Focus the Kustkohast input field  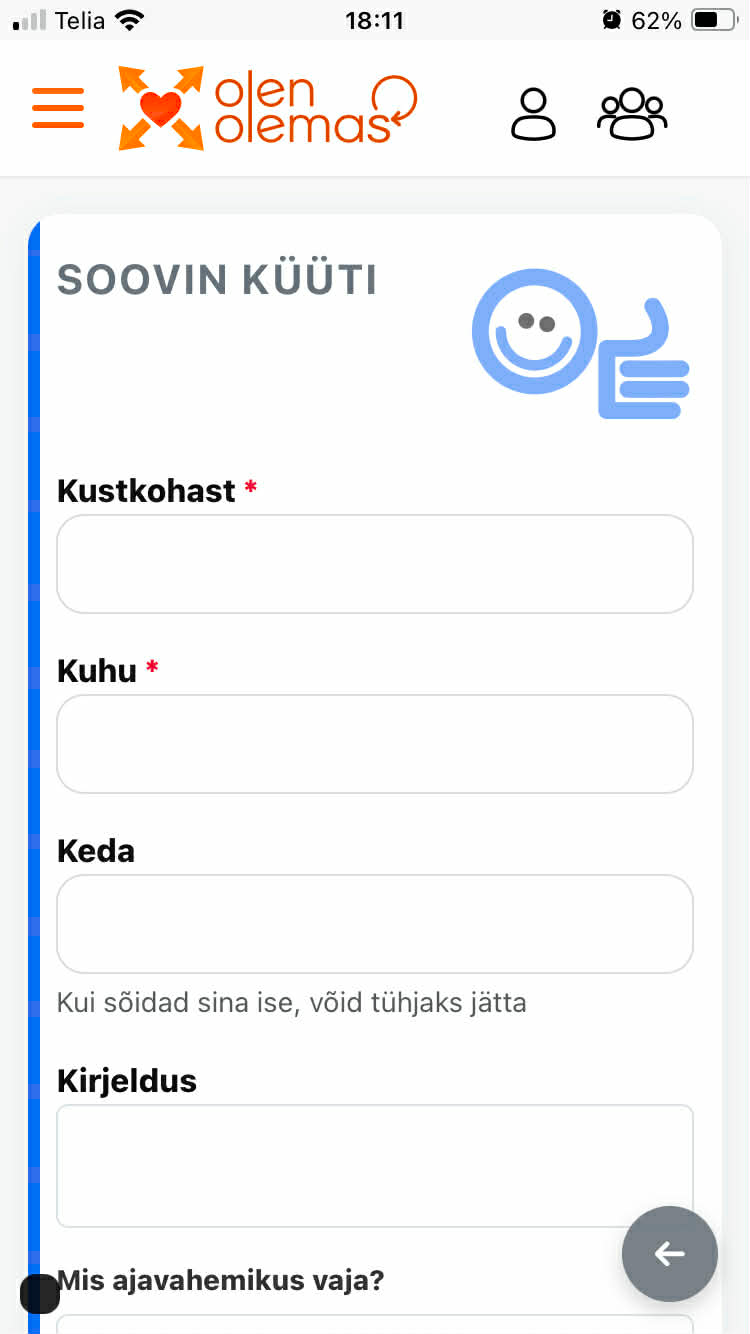point(375,564)
